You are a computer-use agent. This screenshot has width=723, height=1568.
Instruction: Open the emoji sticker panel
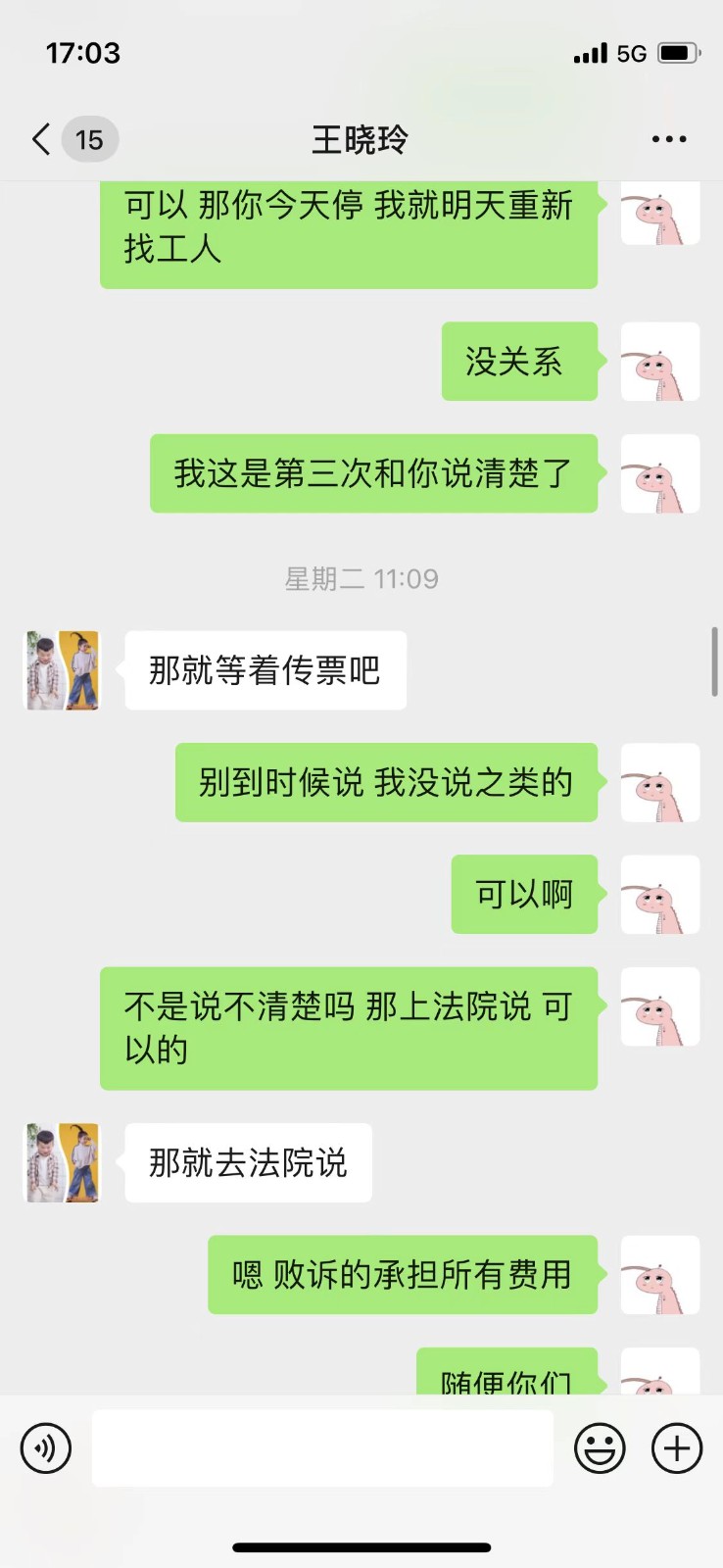pos(600,1448)
